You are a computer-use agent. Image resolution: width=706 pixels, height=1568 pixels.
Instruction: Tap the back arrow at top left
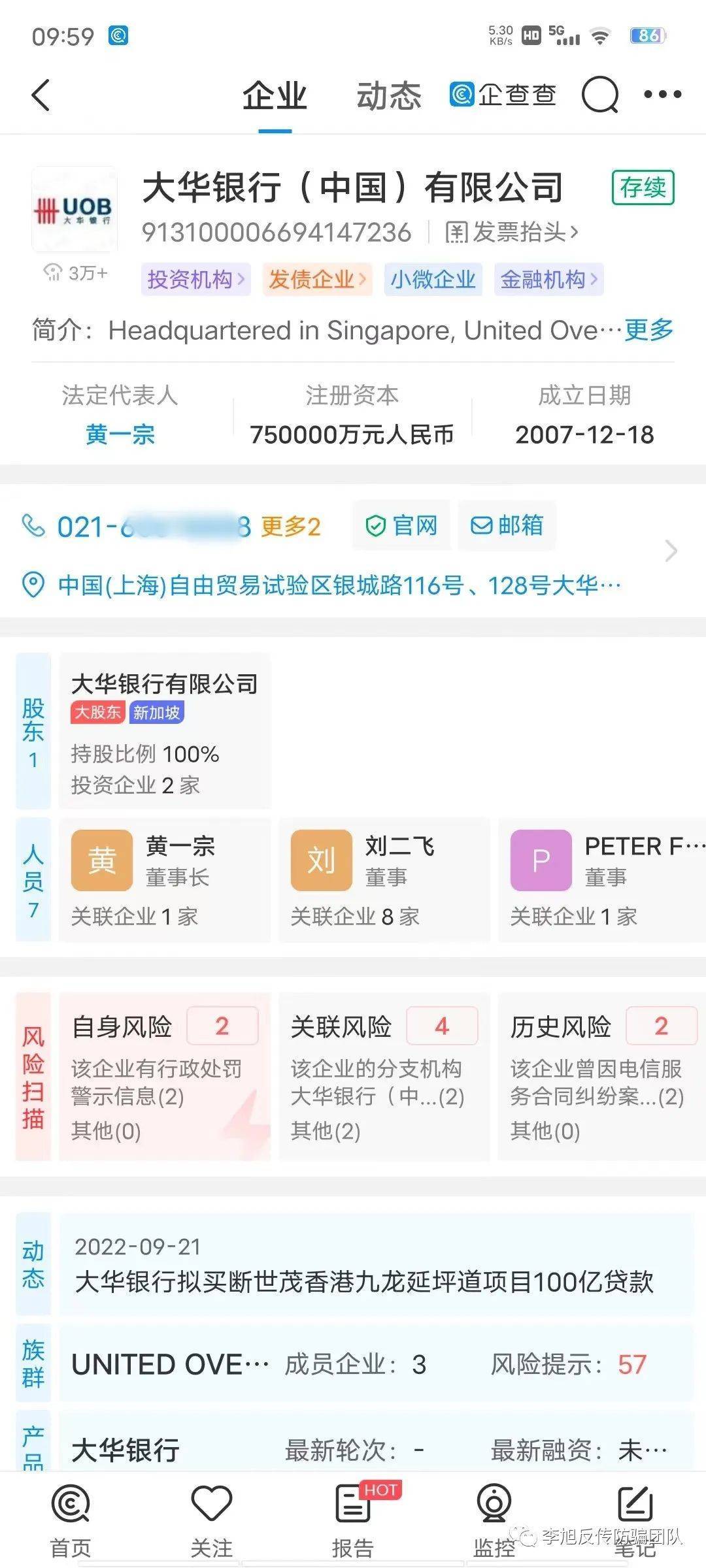click(x=41, y=95)
